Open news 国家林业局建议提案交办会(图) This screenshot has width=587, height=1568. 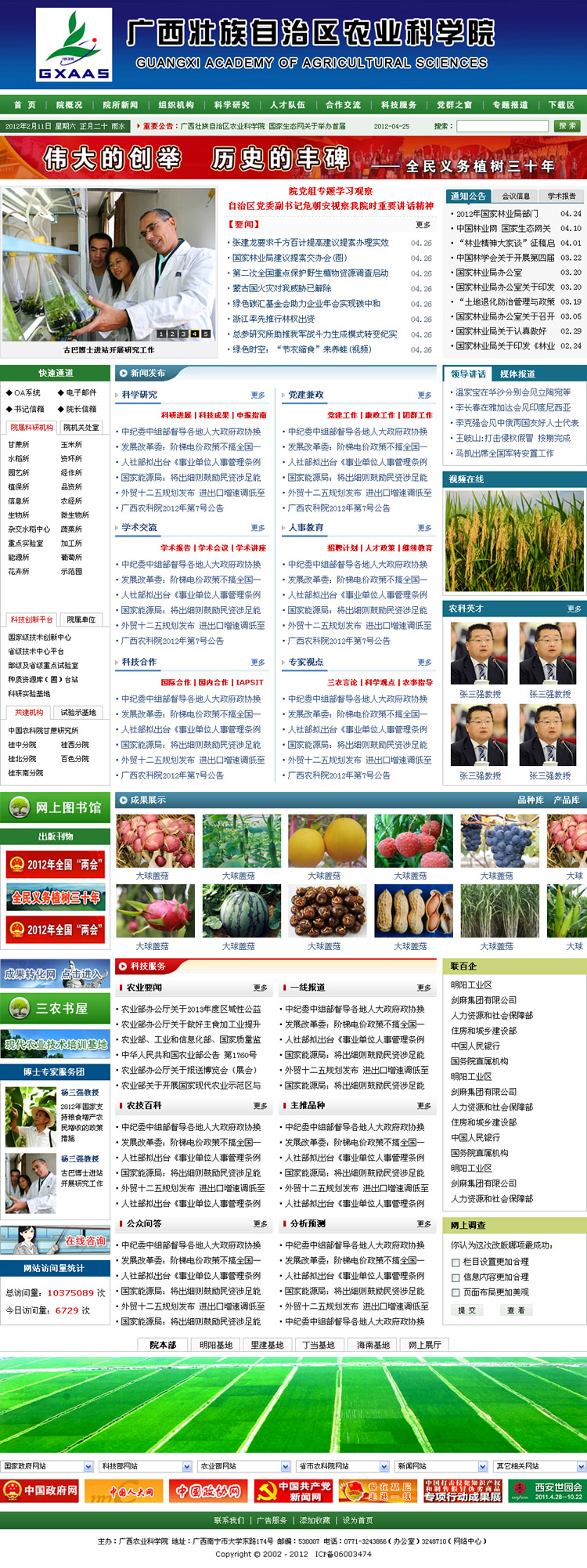click(x=289, y=258)
